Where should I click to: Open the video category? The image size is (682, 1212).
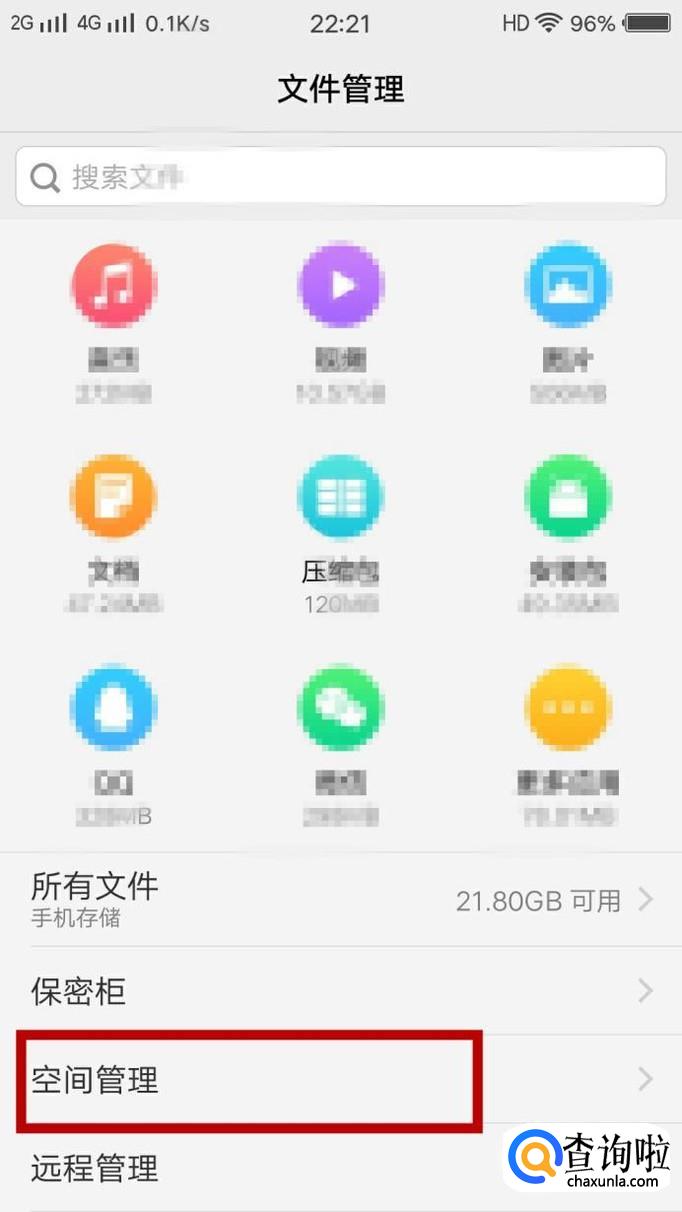(340, 286)
